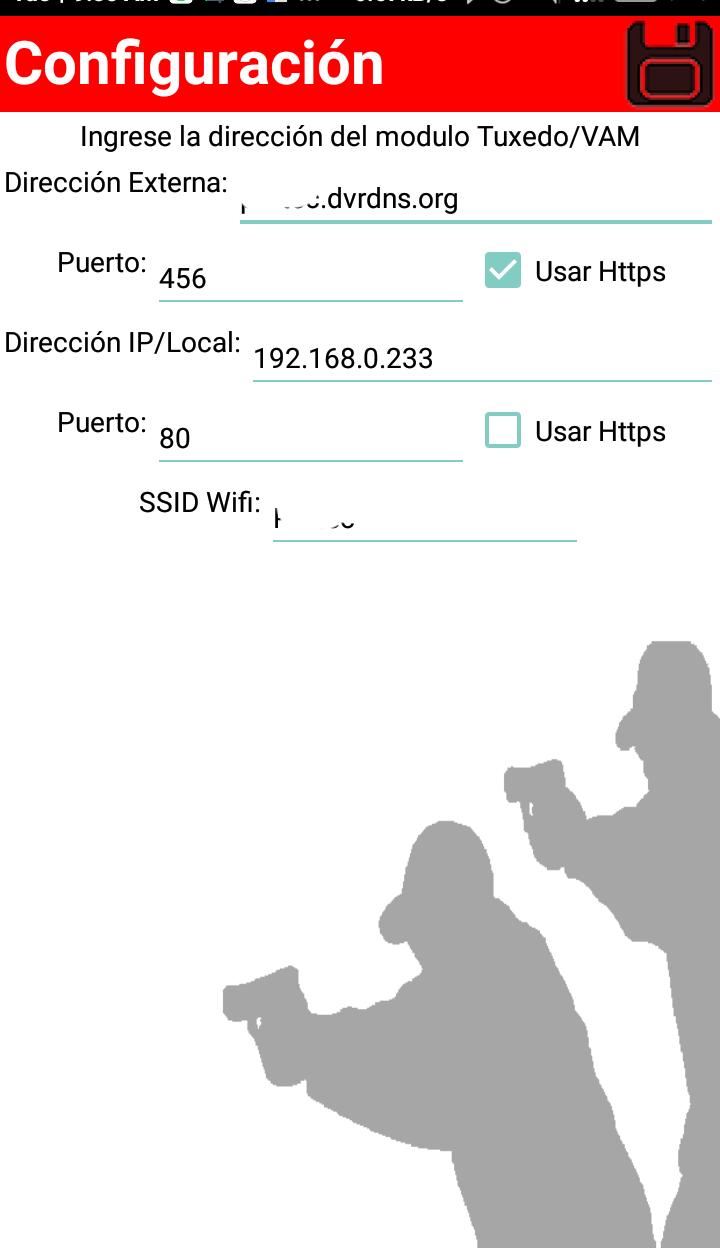The image size is (720, 1248).
Task: Tap the gray notification icon in status bar
Action: point(215,5)
